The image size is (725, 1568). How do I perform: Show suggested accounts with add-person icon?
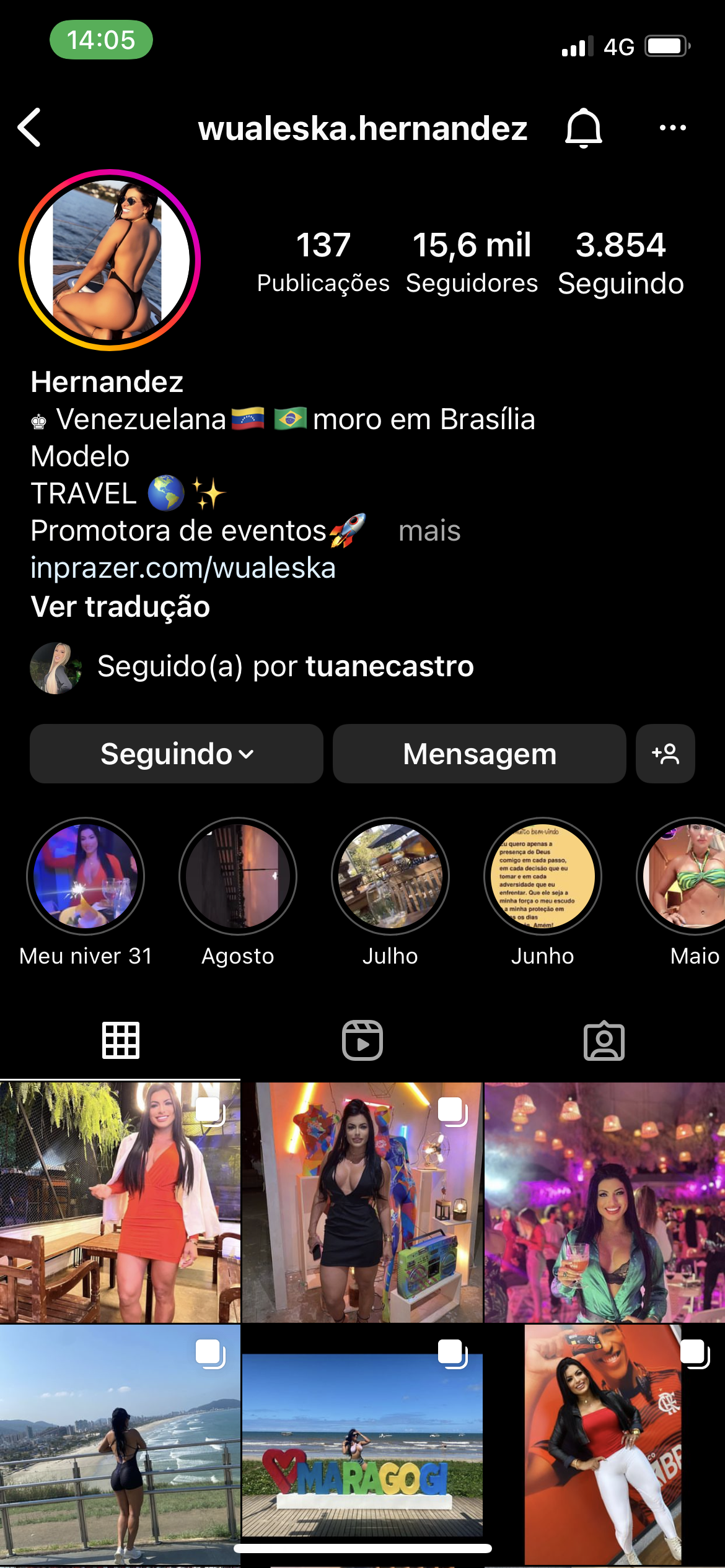666,754
